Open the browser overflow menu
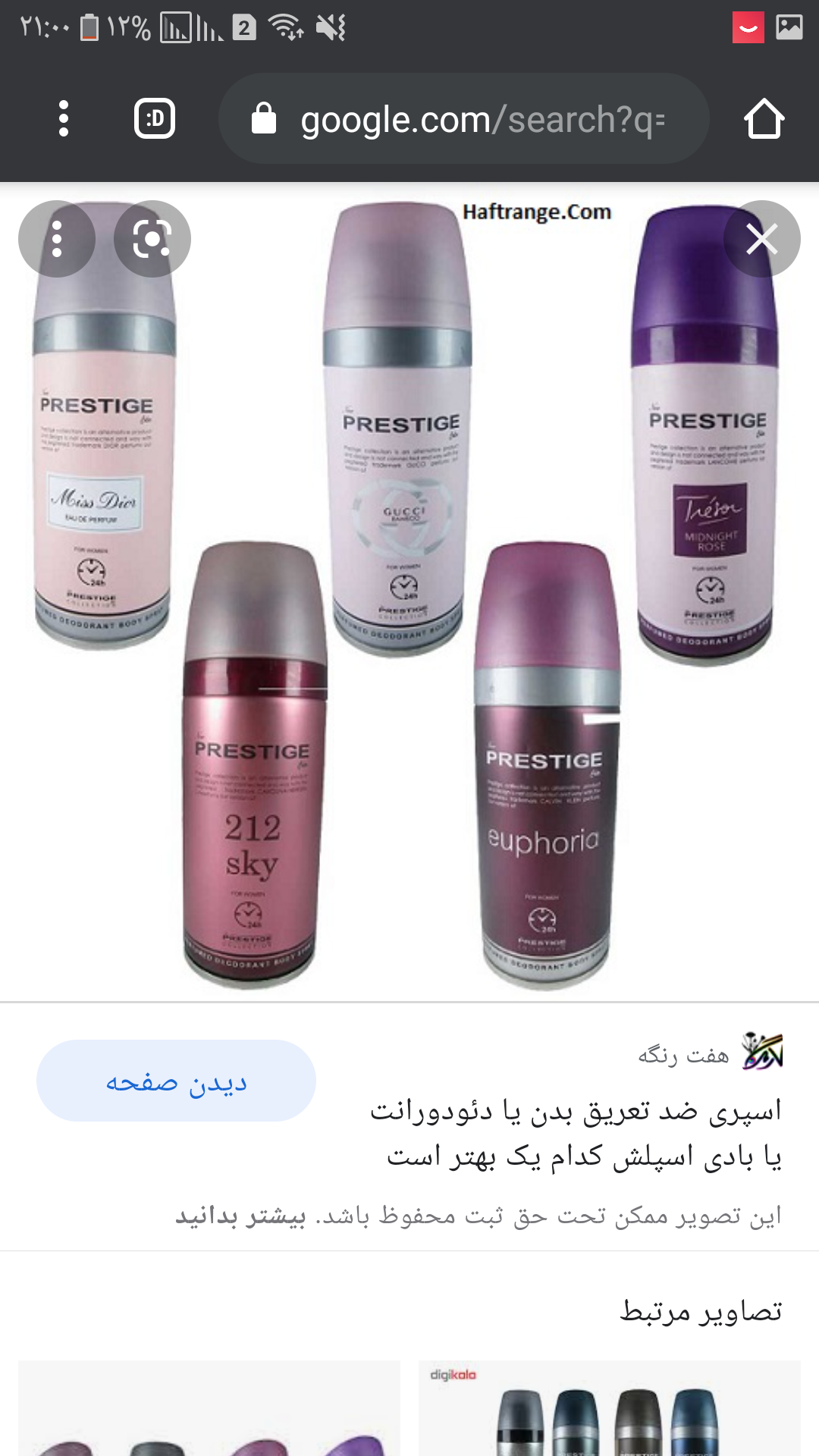 [x=64, y=119]
